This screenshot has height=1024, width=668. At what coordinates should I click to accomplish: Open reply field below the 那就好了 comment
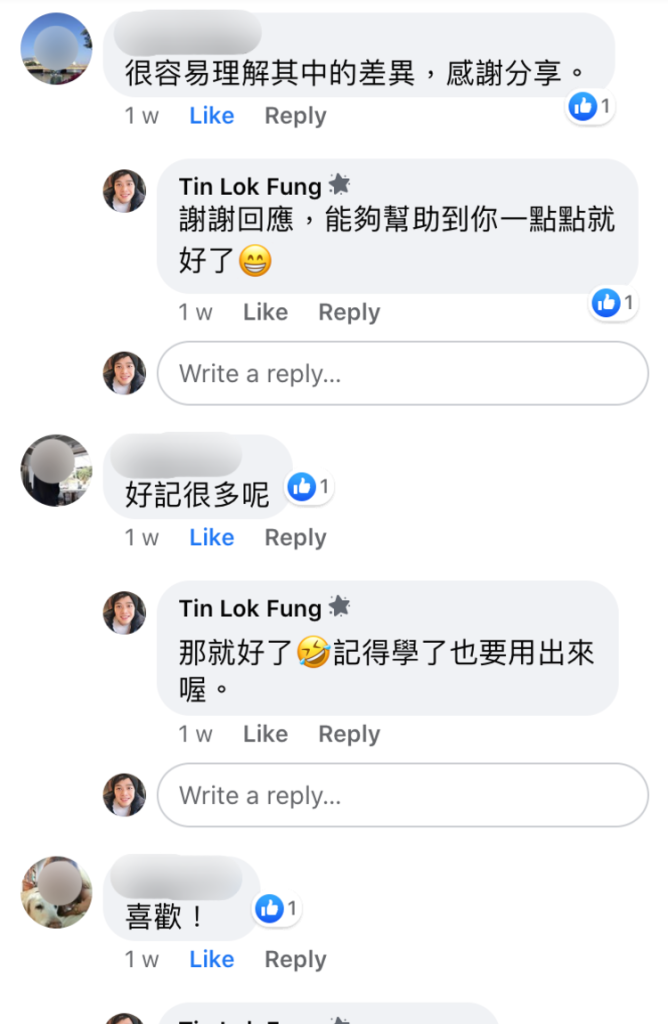402,796
